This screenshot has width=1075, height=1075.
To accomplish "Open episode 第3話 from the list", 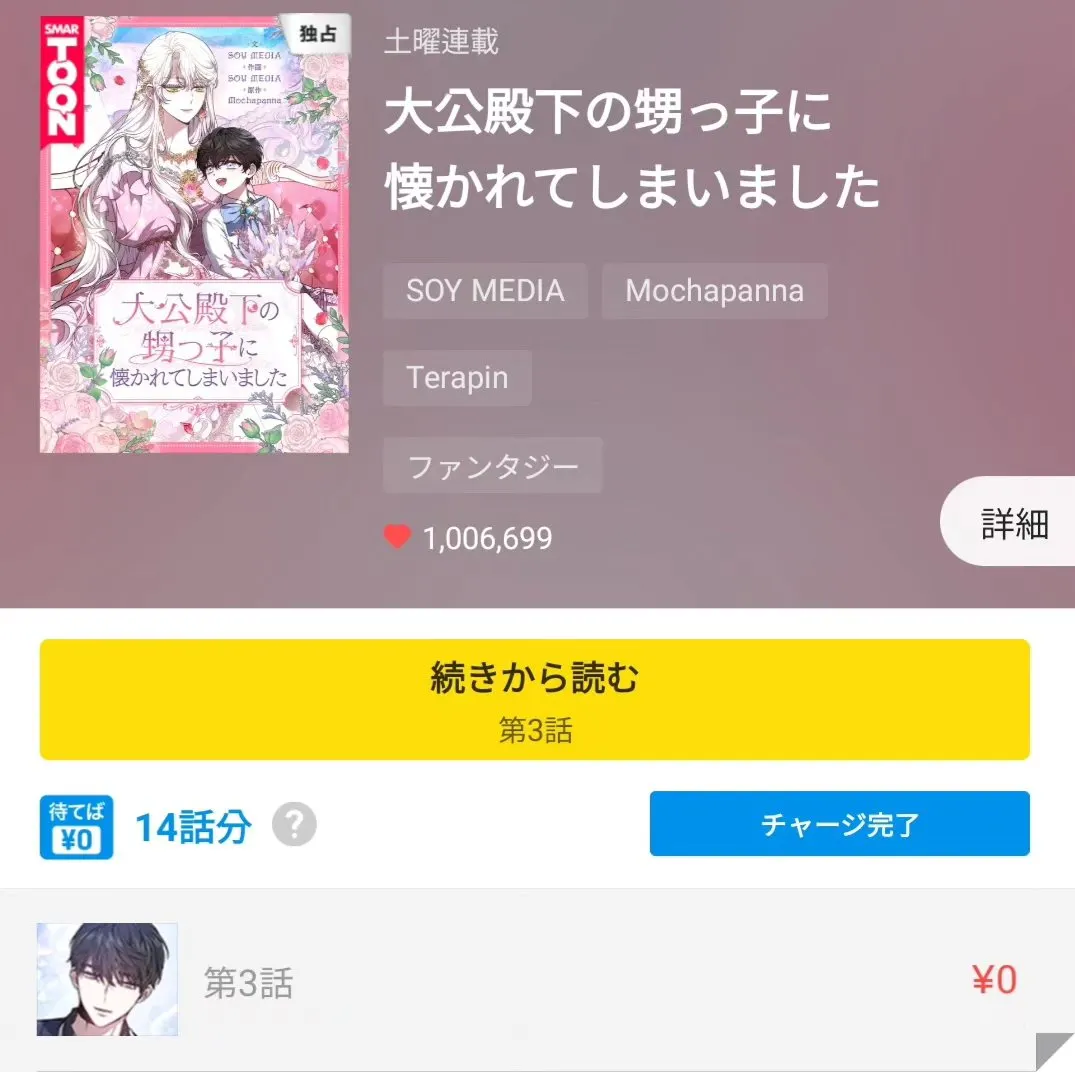I will pos(534,980).
